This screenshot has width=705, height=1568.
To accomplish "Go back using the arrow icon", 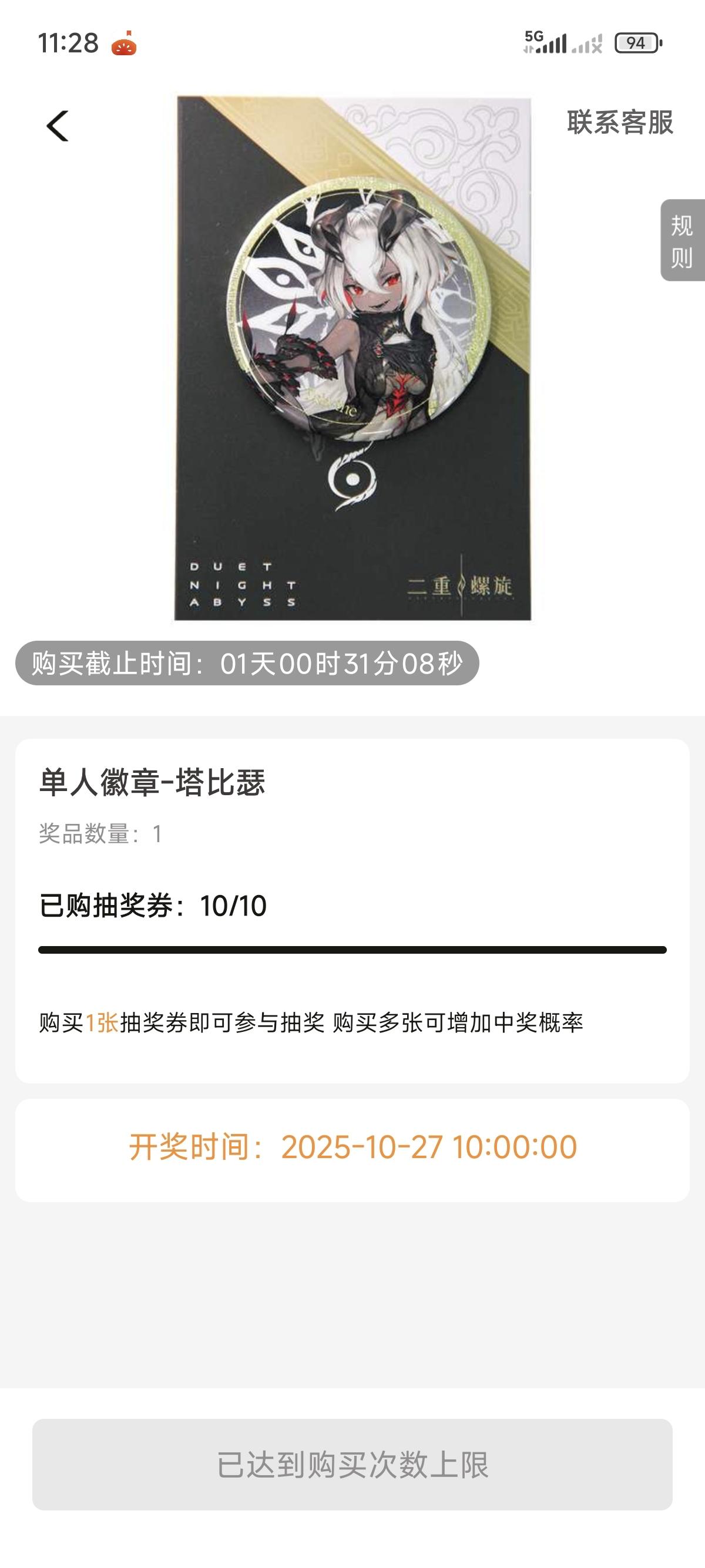I will click(x=58, y=126).
